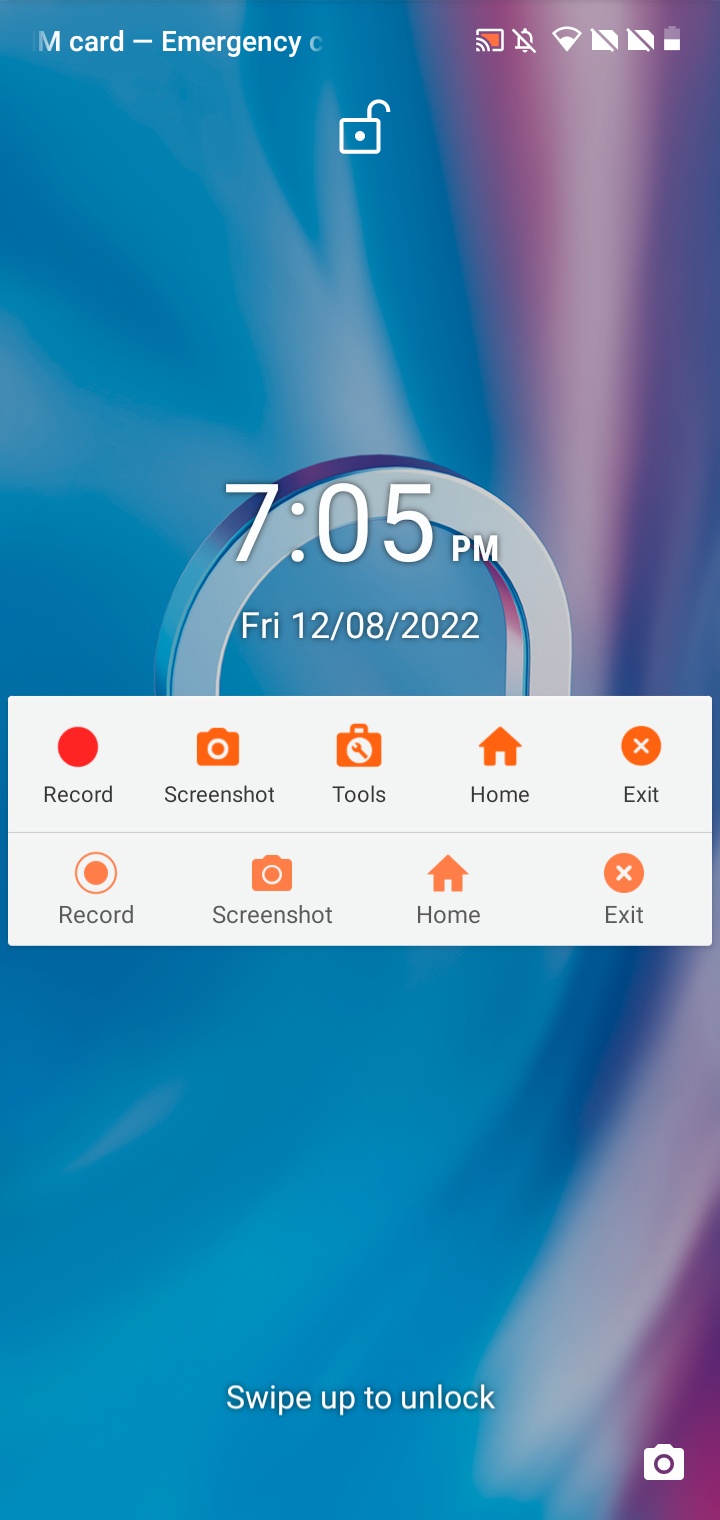Open the lock screen camera shortcut

tap(663, 1462)
